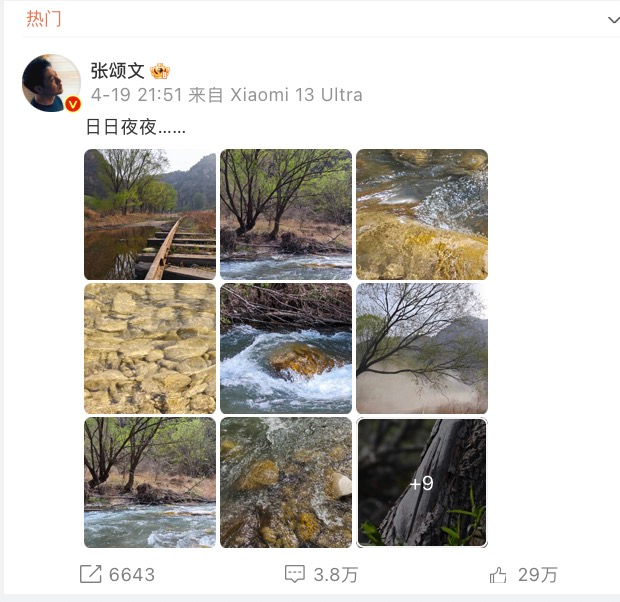Open the 3.8万 comments
This screenshot has width=620, height=602.
tap(321, 574)
